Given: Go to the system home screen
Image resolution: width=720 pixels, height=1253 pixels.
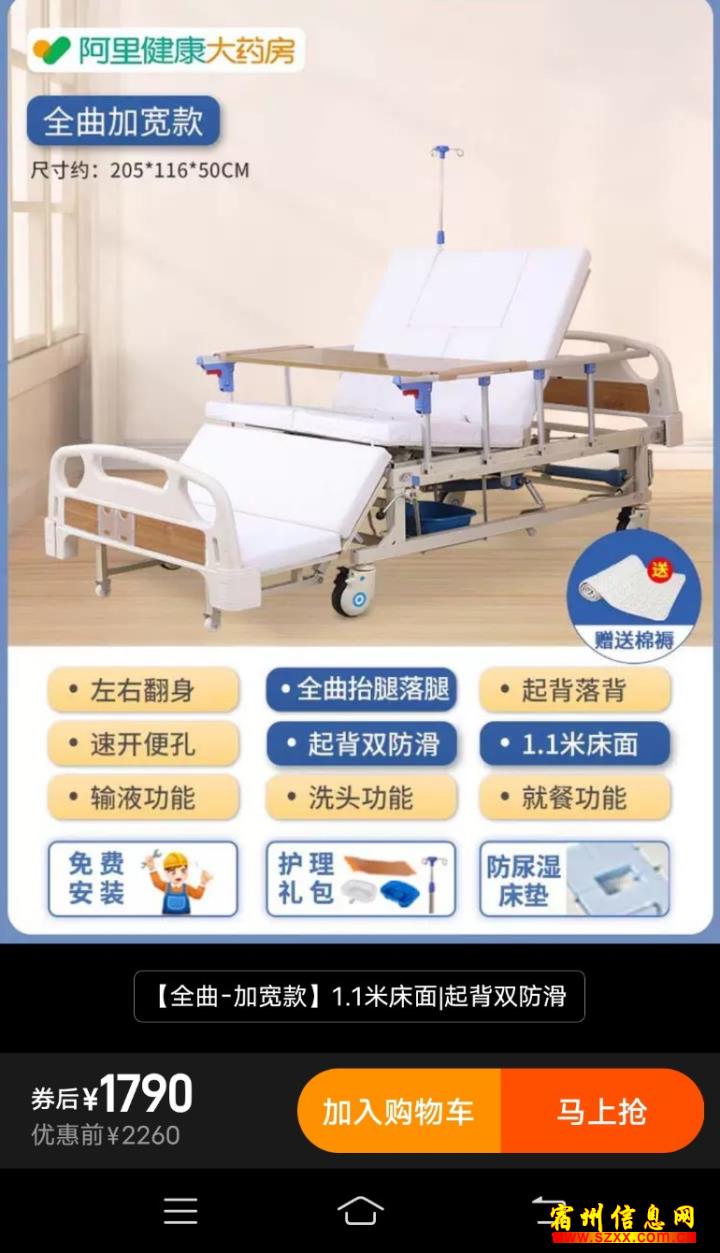Looking at the screenshot, I should [x=360, y=1211].
